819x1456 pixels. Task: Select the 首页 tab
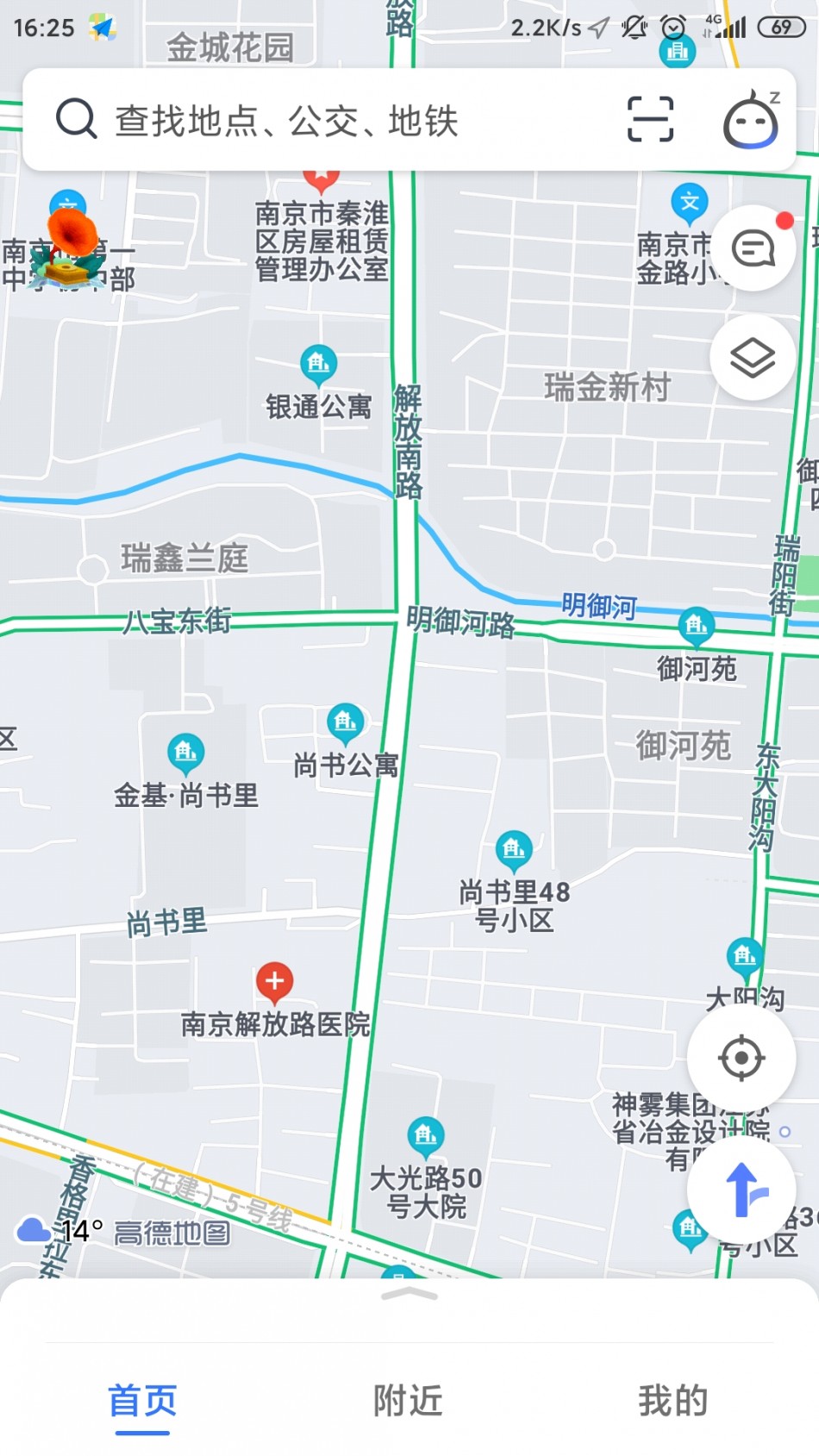pos(143,1402)
